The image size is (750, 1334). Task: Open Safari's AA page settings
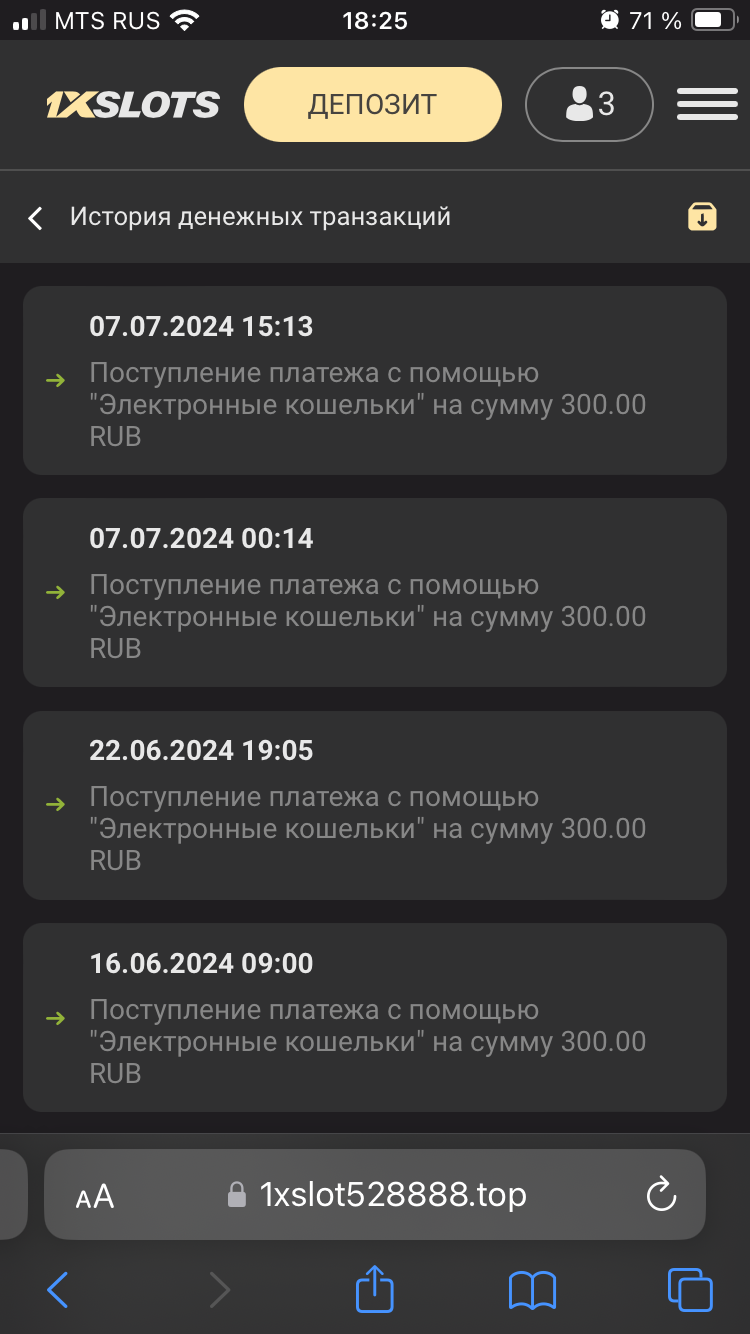pyautogui.click(x=95, y=1196)
